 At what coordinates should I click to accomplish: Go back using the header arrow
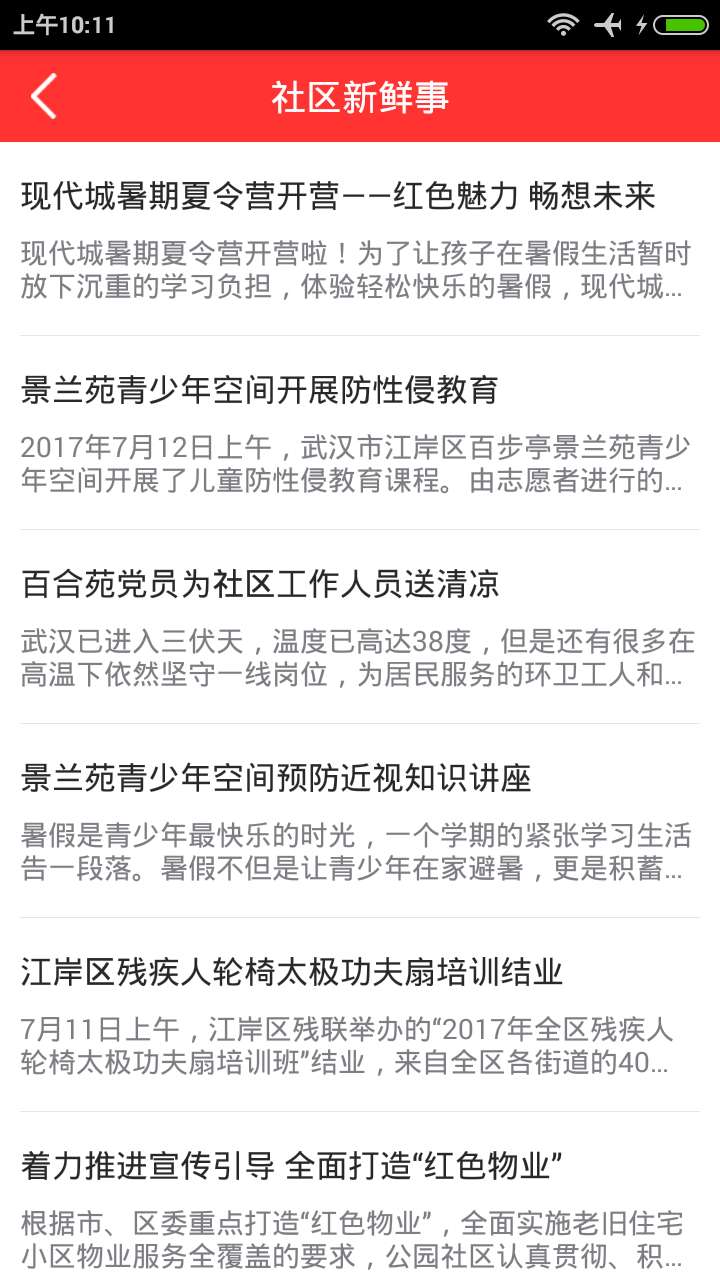pyautogui.click(x=44, y=96)
